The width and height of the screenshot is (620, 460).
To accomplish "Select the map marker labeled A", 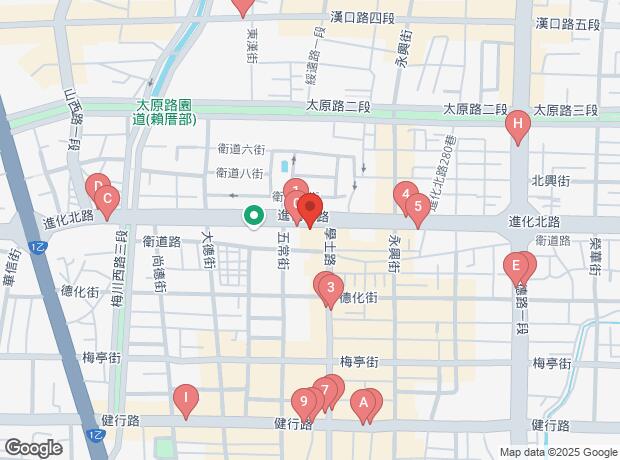I will point(364,404).
